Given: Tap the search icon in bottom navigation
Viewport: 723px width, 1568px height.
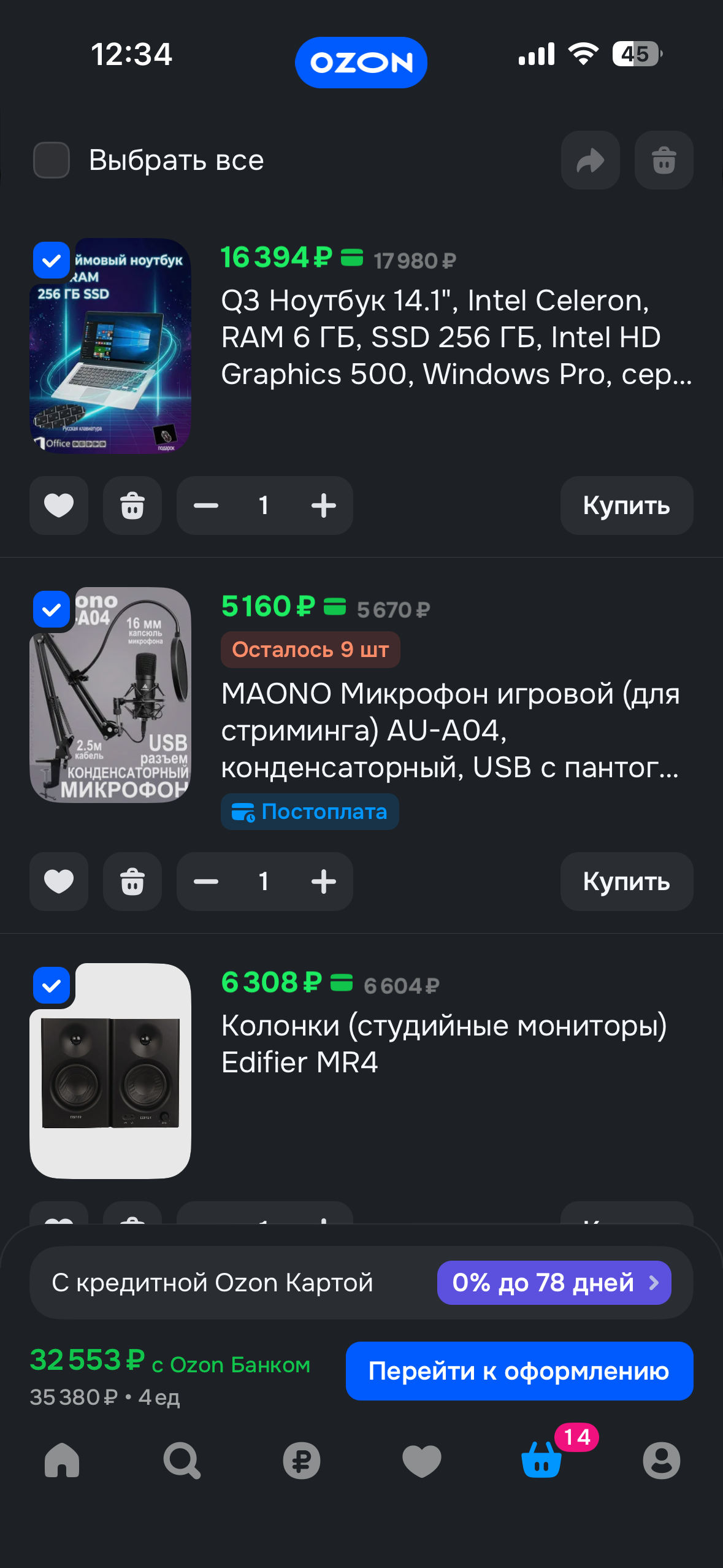Looking at the screenshot, I should [x=180, y=1461].
